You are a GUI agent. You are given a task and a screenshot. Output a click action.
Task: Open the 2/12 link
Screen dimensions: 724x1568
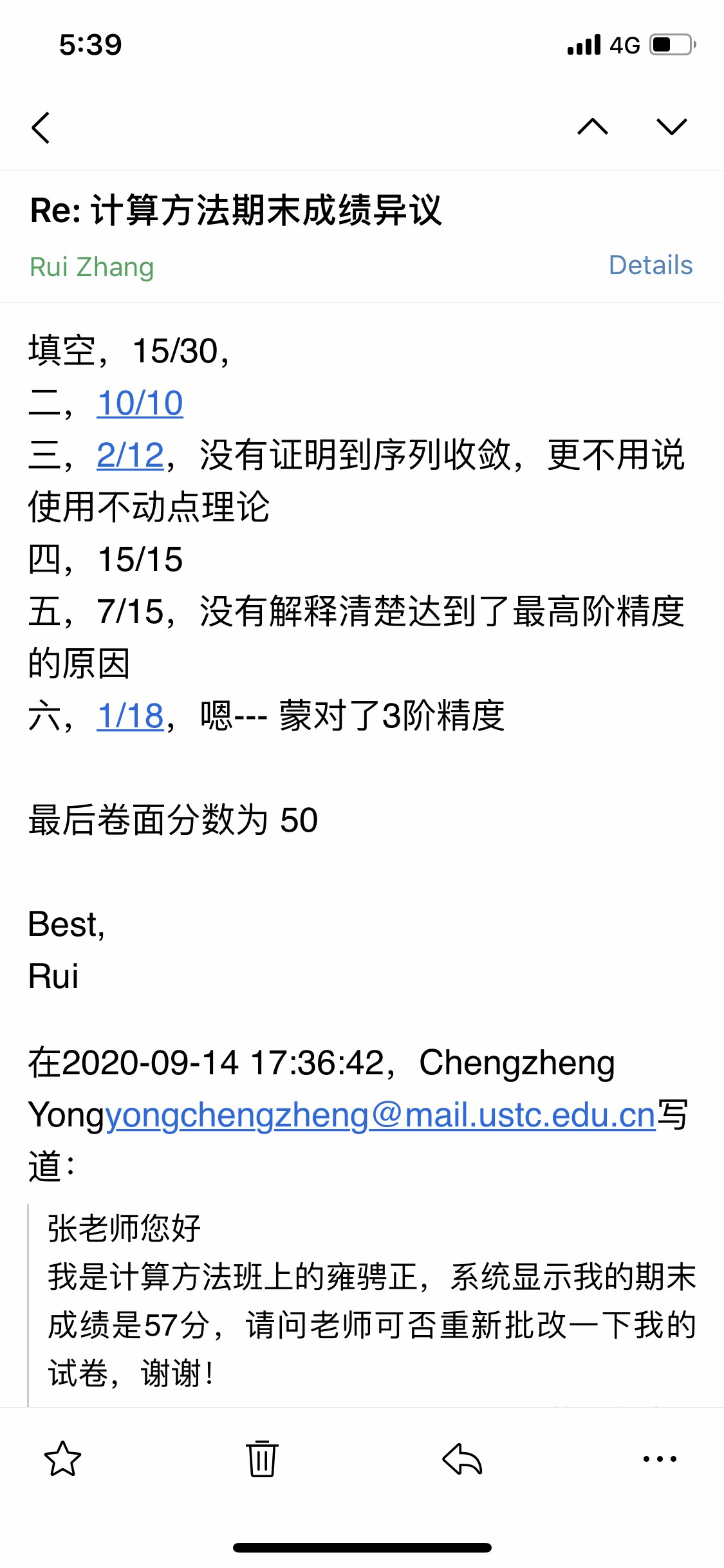pyautogui.click(x=130, y=456)
